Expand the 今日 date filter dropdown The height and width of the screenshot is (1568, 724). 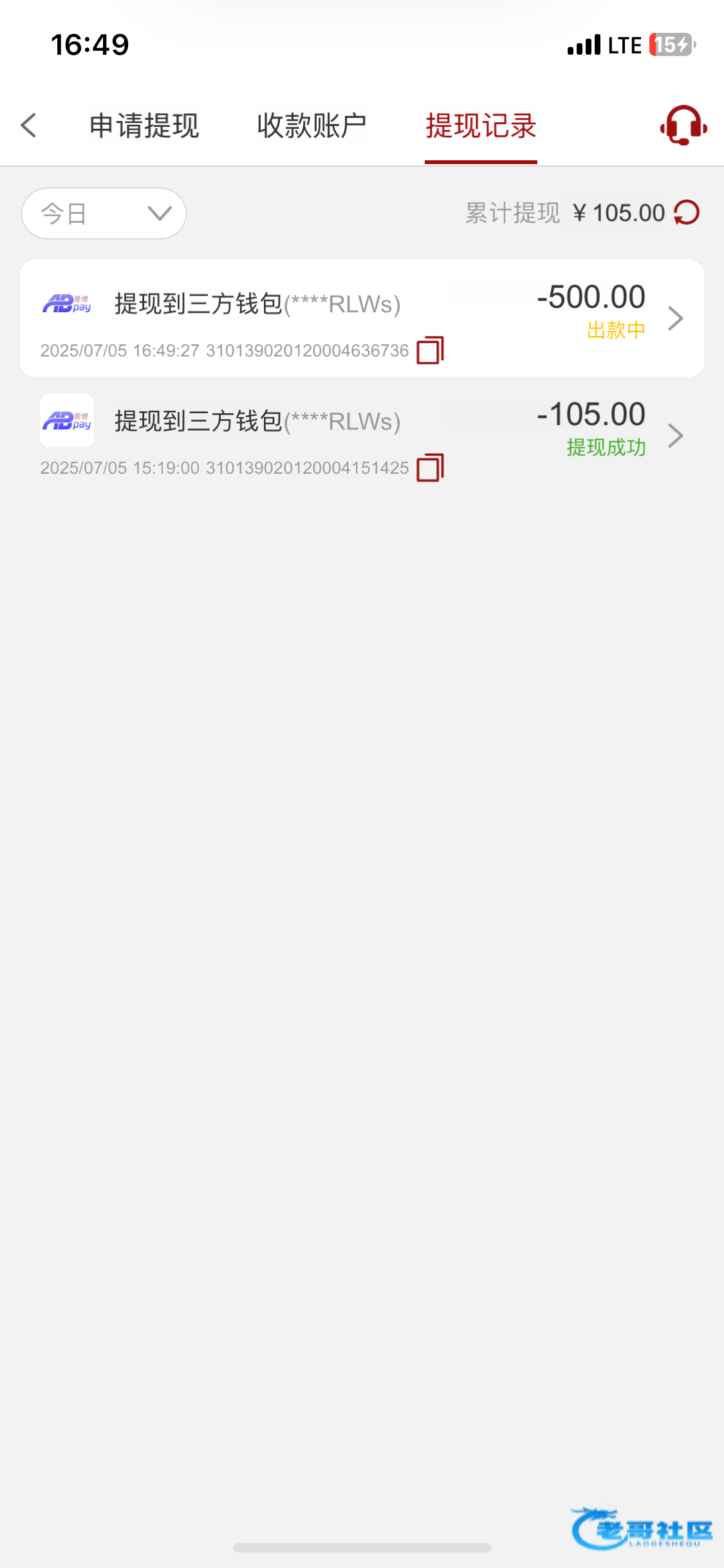coord(104,213)
